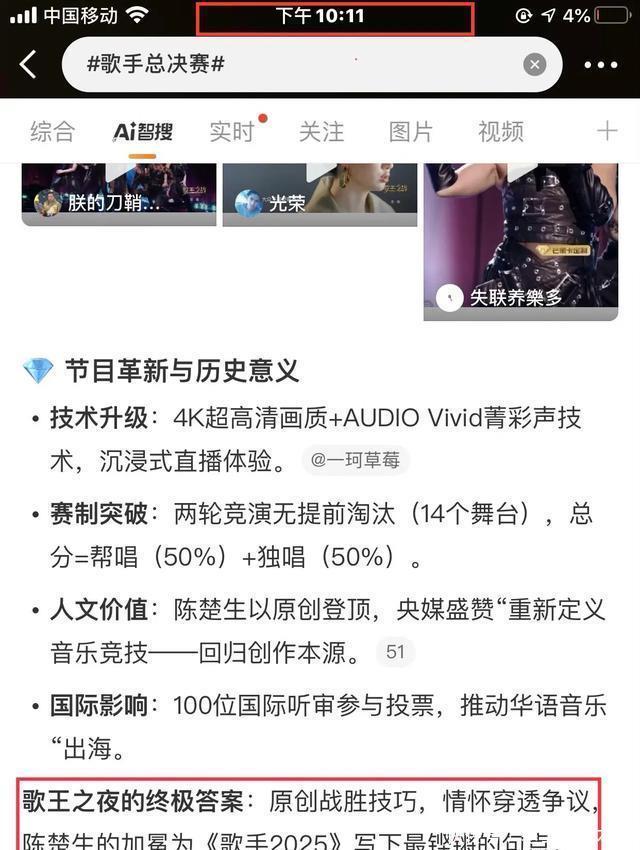Switch to the 实时 tab
Image resolution: width=640 pixels, height=850 pixels.
pos(232,131)
